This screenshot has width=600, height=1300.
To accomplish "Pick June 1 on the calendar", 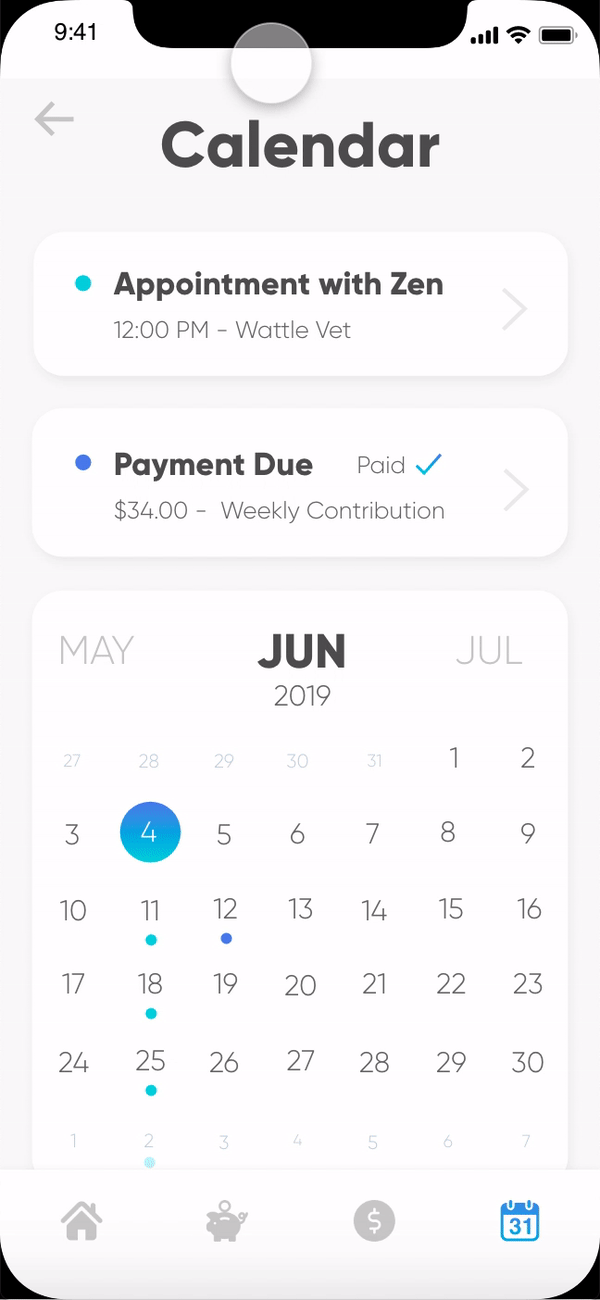I will (x=453, y=758).
